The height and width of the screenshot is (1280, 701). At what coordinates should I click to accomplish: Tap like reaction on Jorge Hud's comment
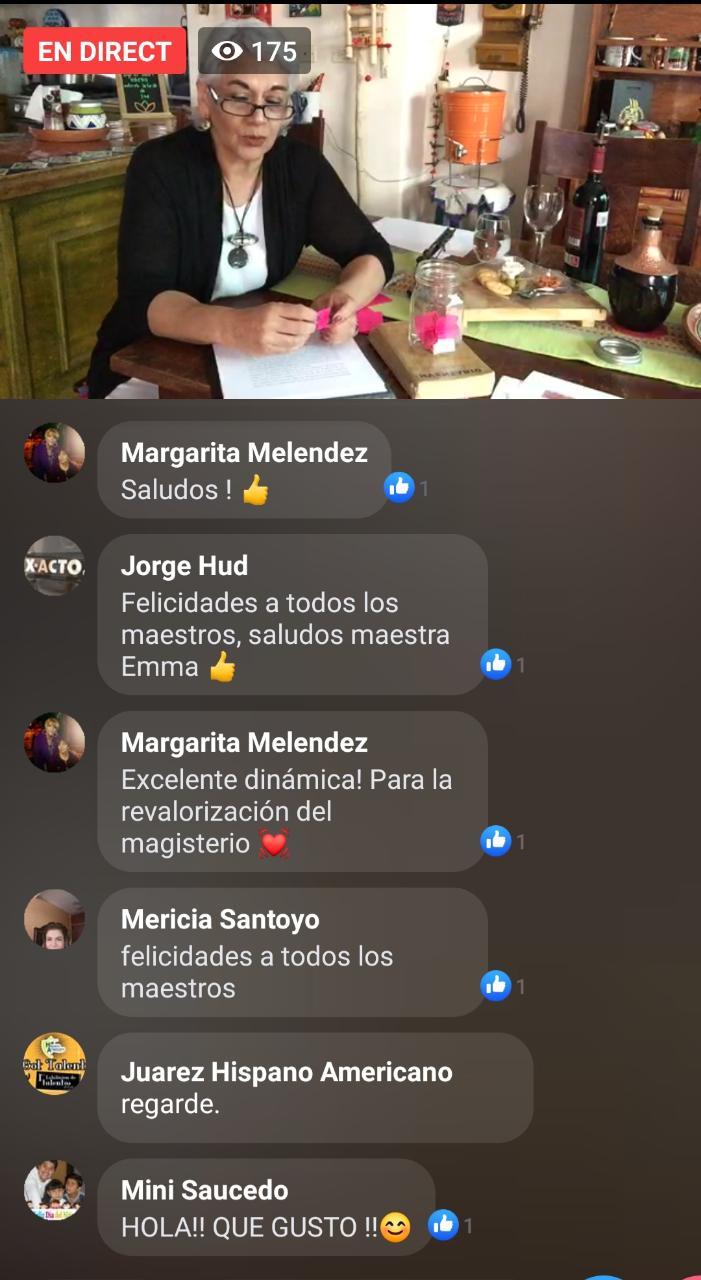(x=496, y=664)
